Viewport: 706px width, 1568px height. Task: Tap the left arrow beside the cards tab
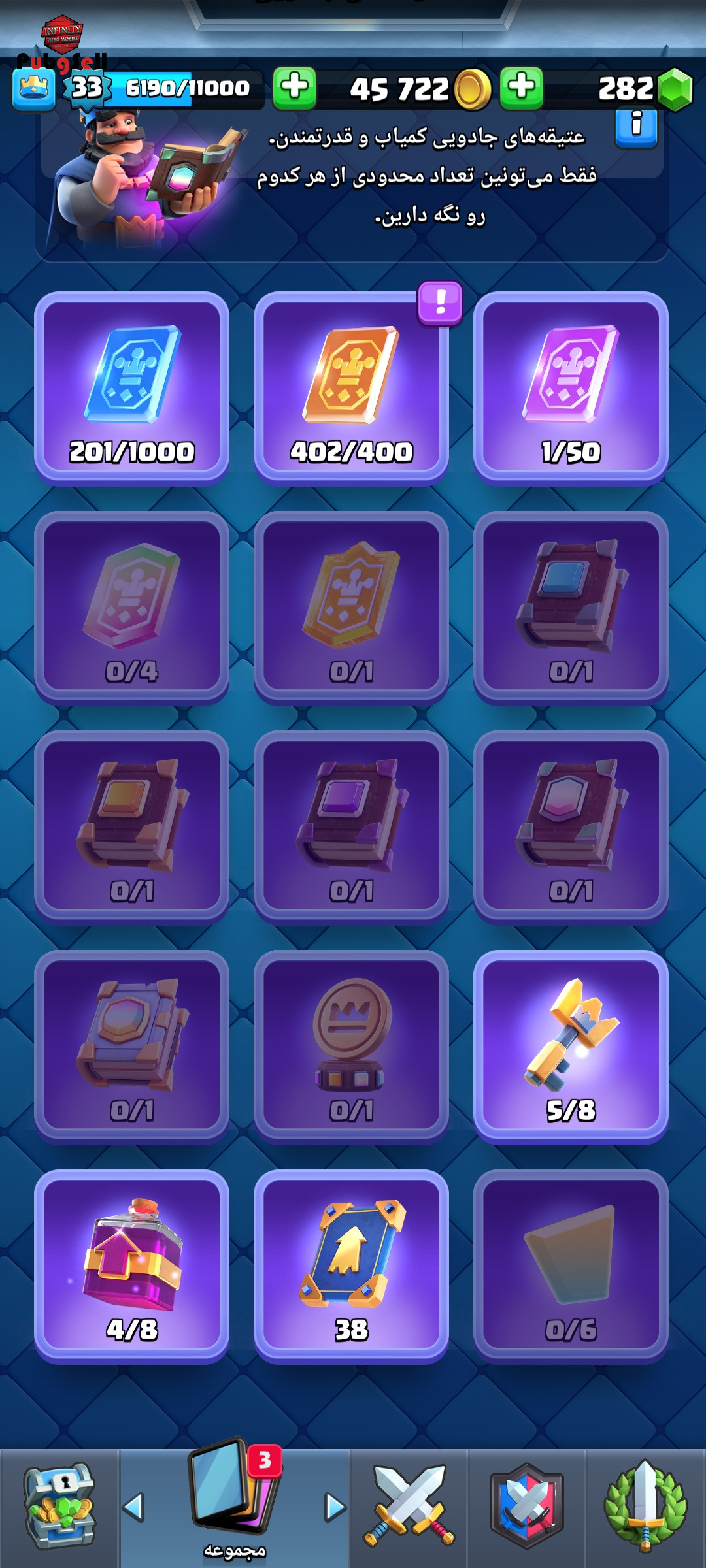click(133, 1507)
